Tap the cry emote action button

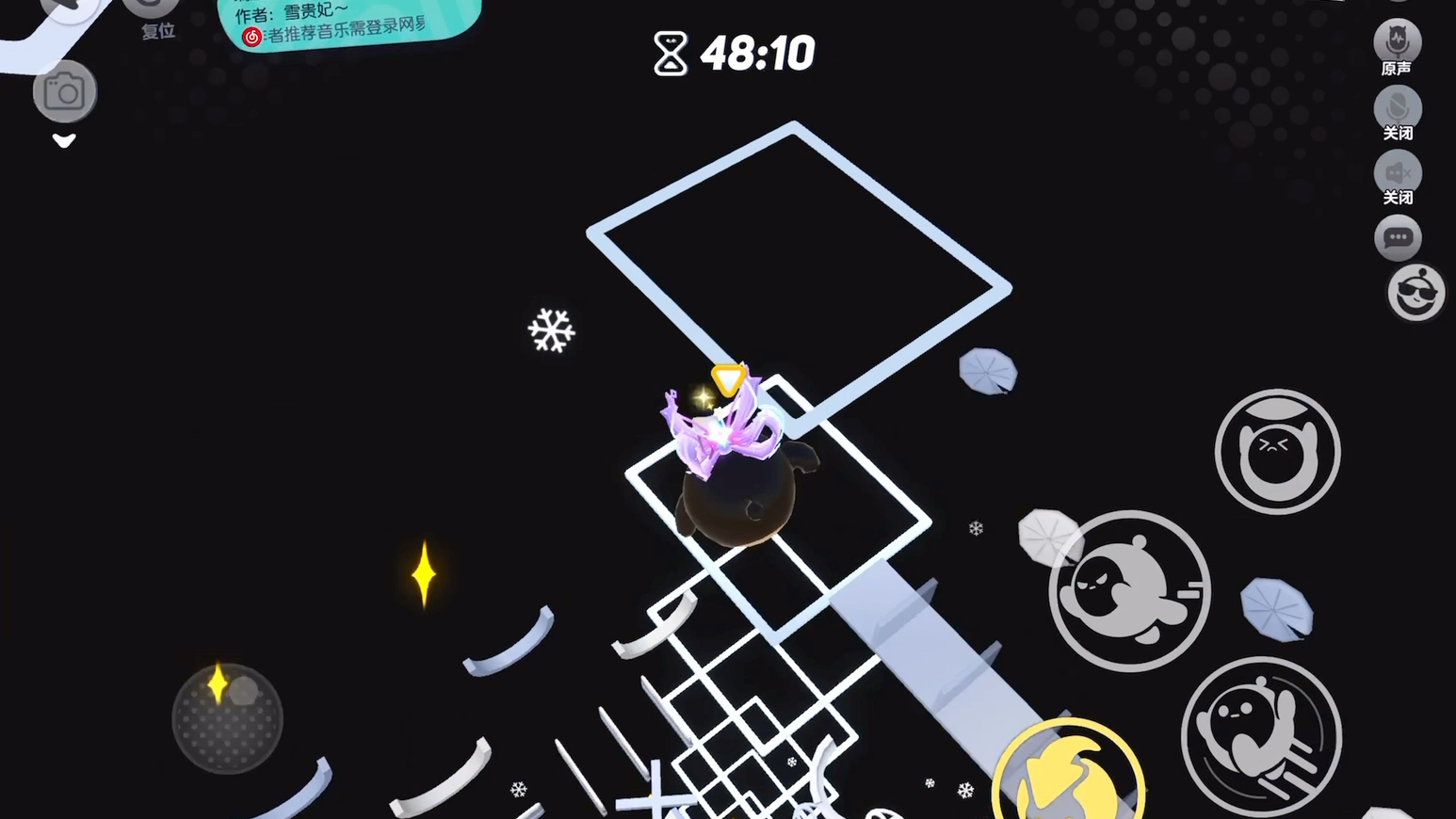tap(1276, 452)
